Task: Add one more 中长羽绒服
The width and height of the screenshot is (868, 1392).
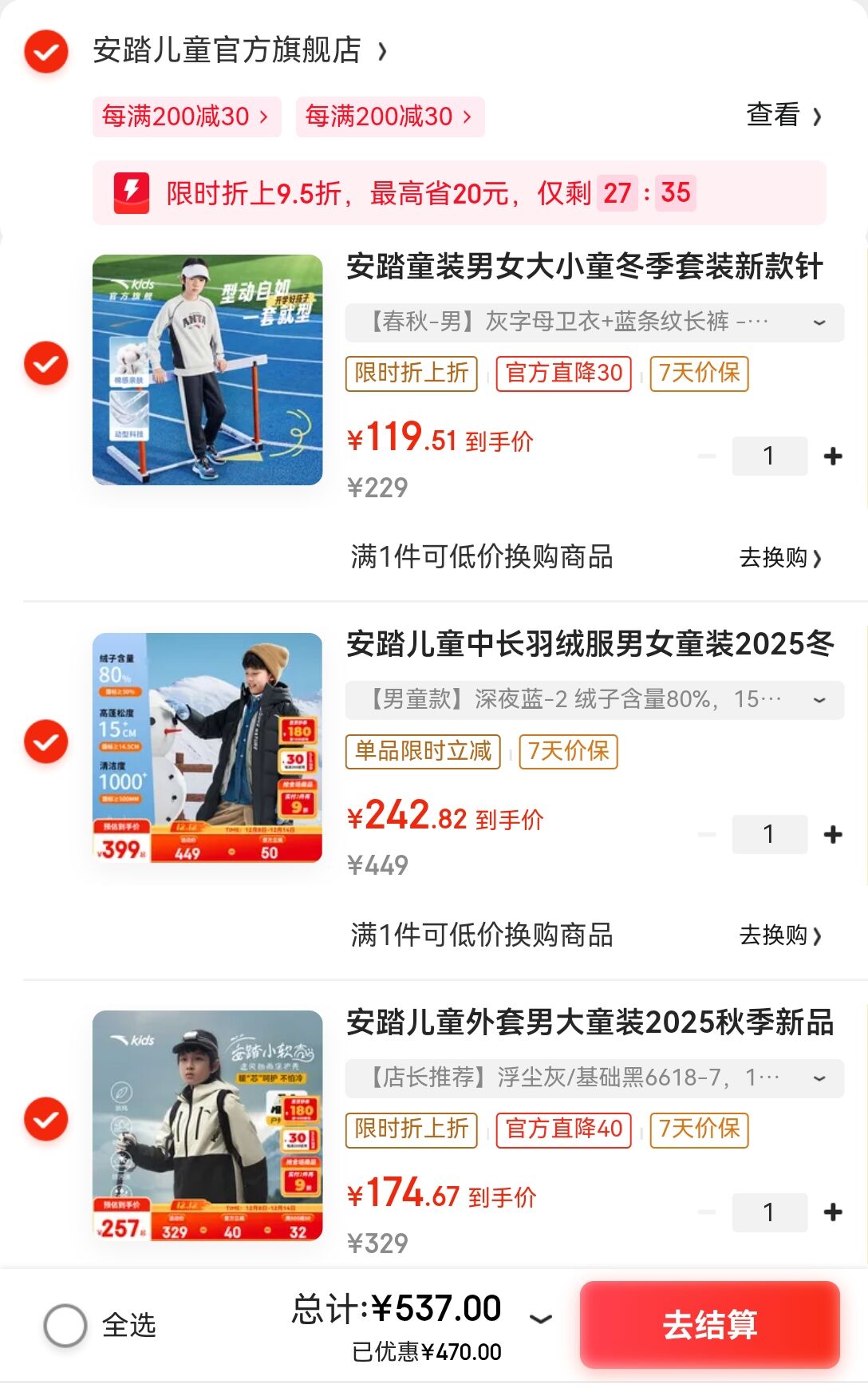Action: click(x=833, y=835)
